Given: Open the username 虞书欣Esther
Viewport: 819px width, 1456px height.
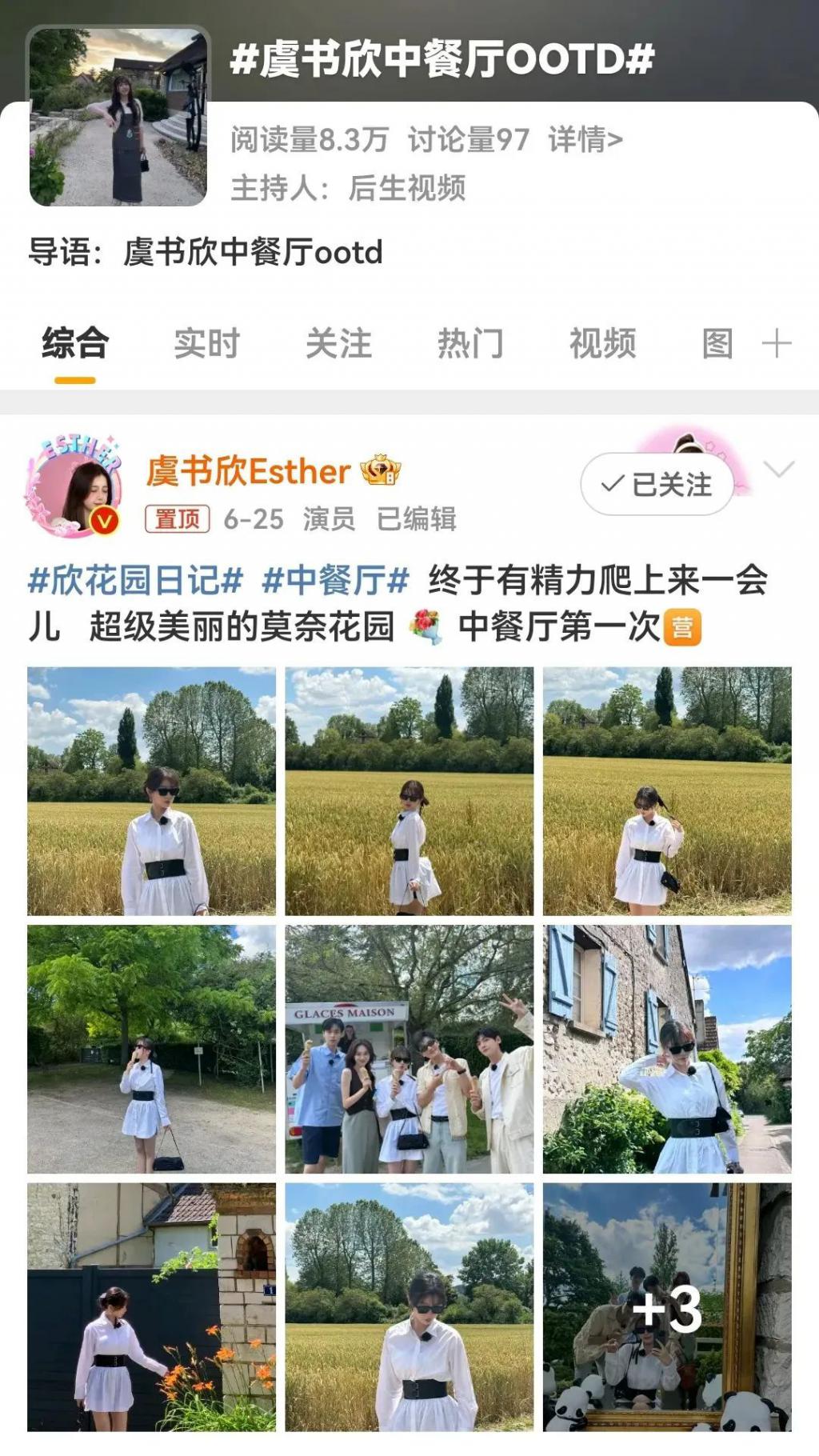Looking at the screenshot, I should [248, 471].
